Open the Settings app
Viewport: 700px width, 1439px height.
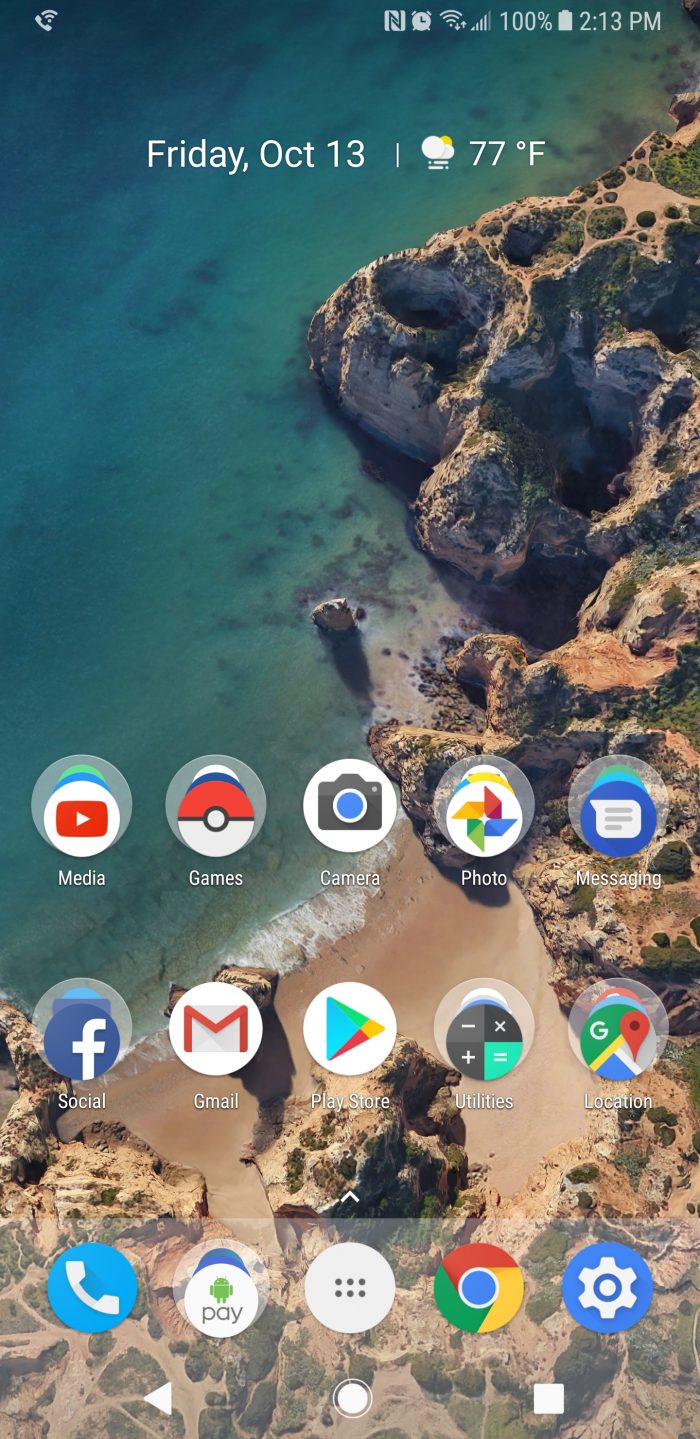point(607,1289)
